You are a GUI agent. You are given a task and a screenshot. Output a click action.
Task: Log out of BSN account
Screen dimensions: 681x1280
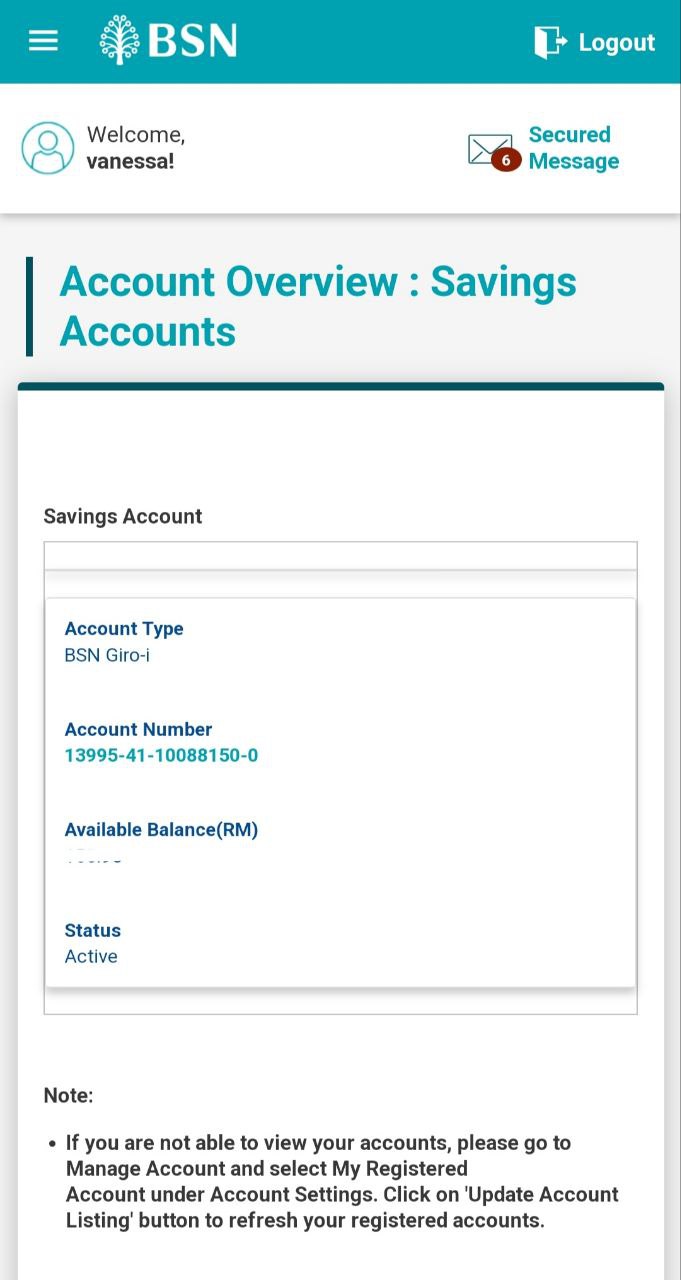coord(595,42)
